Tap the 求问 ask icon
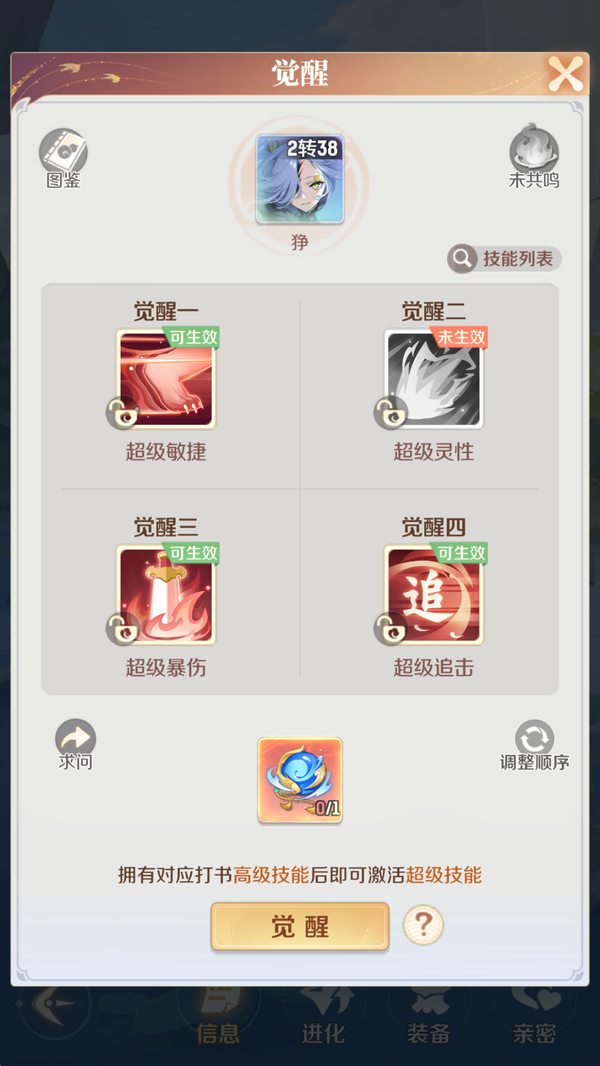 coord(75,741)
